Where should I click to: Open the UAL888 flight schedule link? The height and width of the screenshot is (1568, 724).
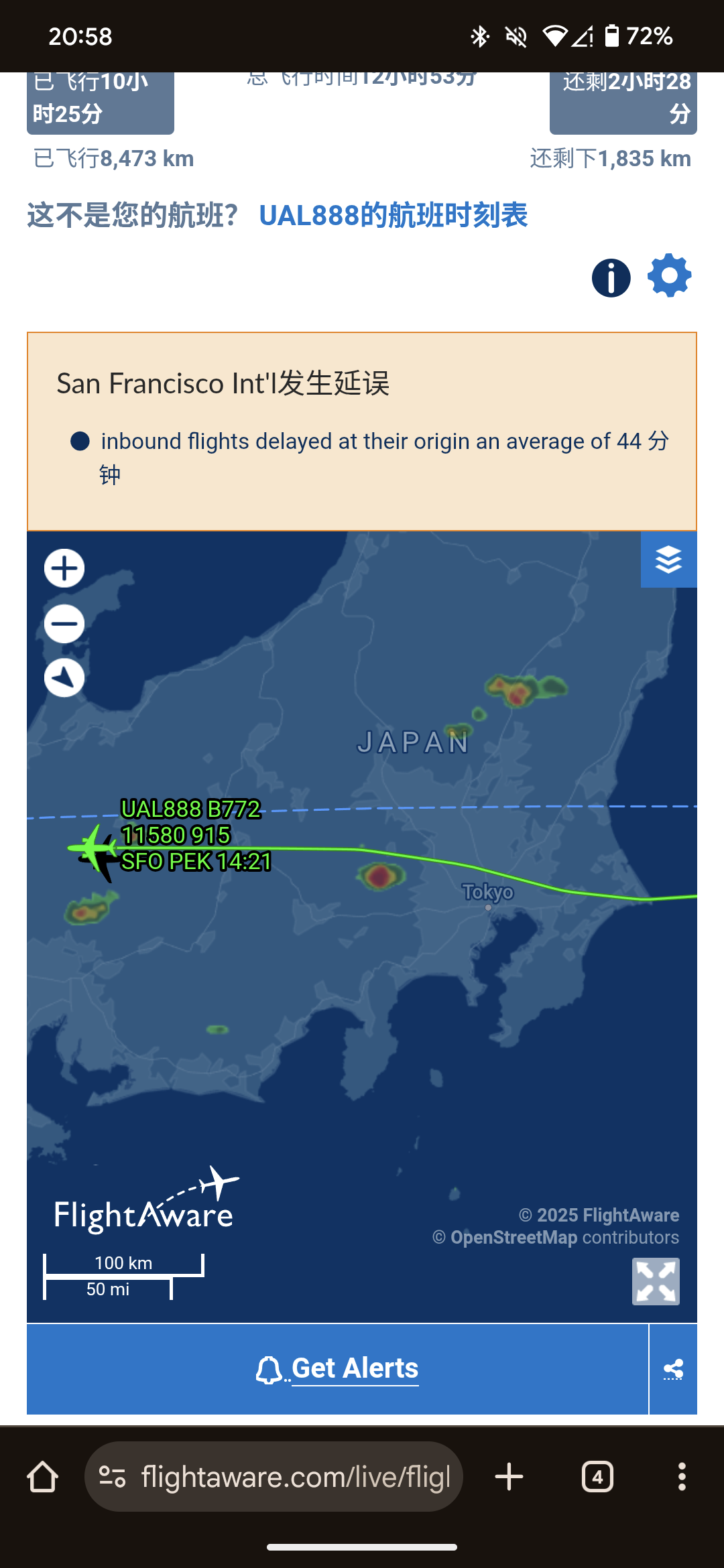click(393, 216)
